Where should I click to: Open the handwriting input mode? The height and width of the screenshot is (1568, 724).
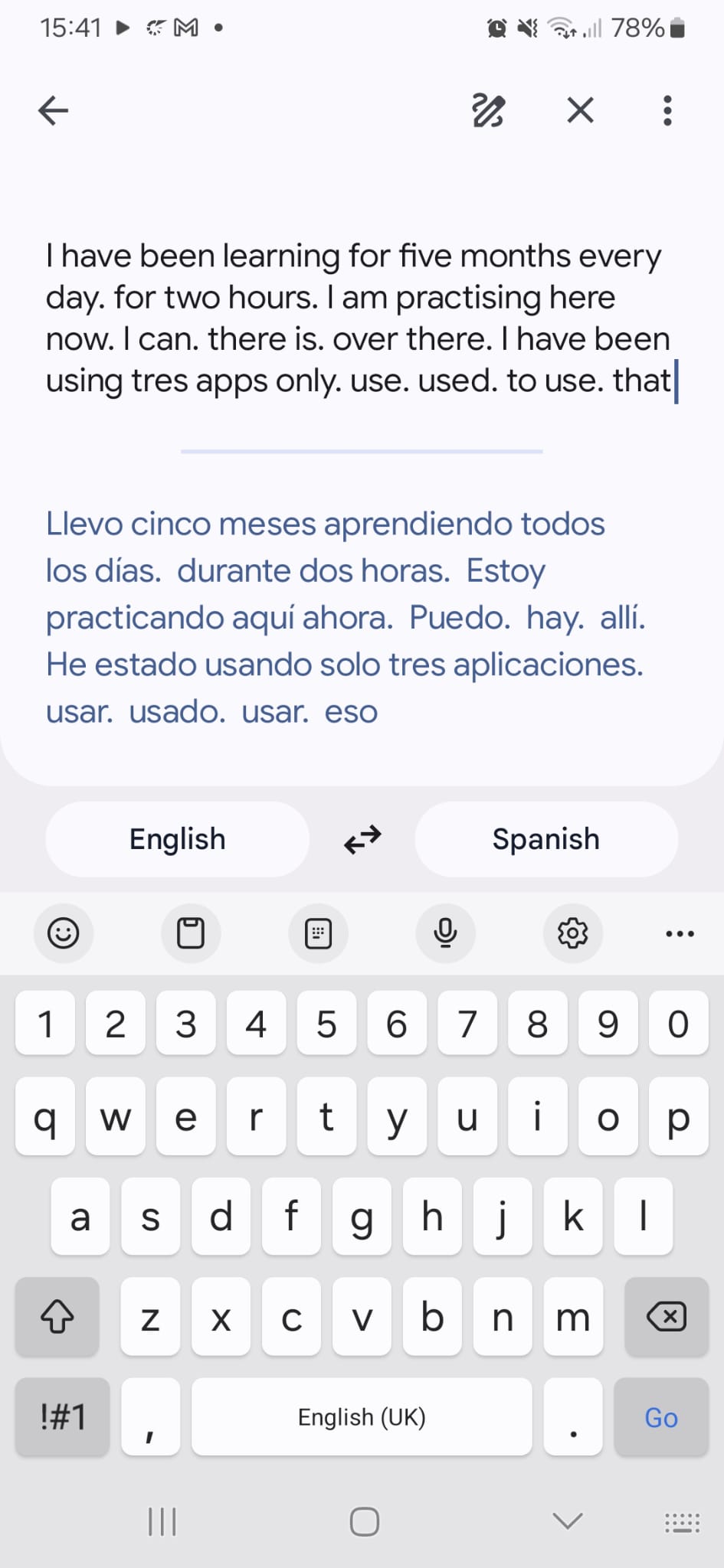488,110
